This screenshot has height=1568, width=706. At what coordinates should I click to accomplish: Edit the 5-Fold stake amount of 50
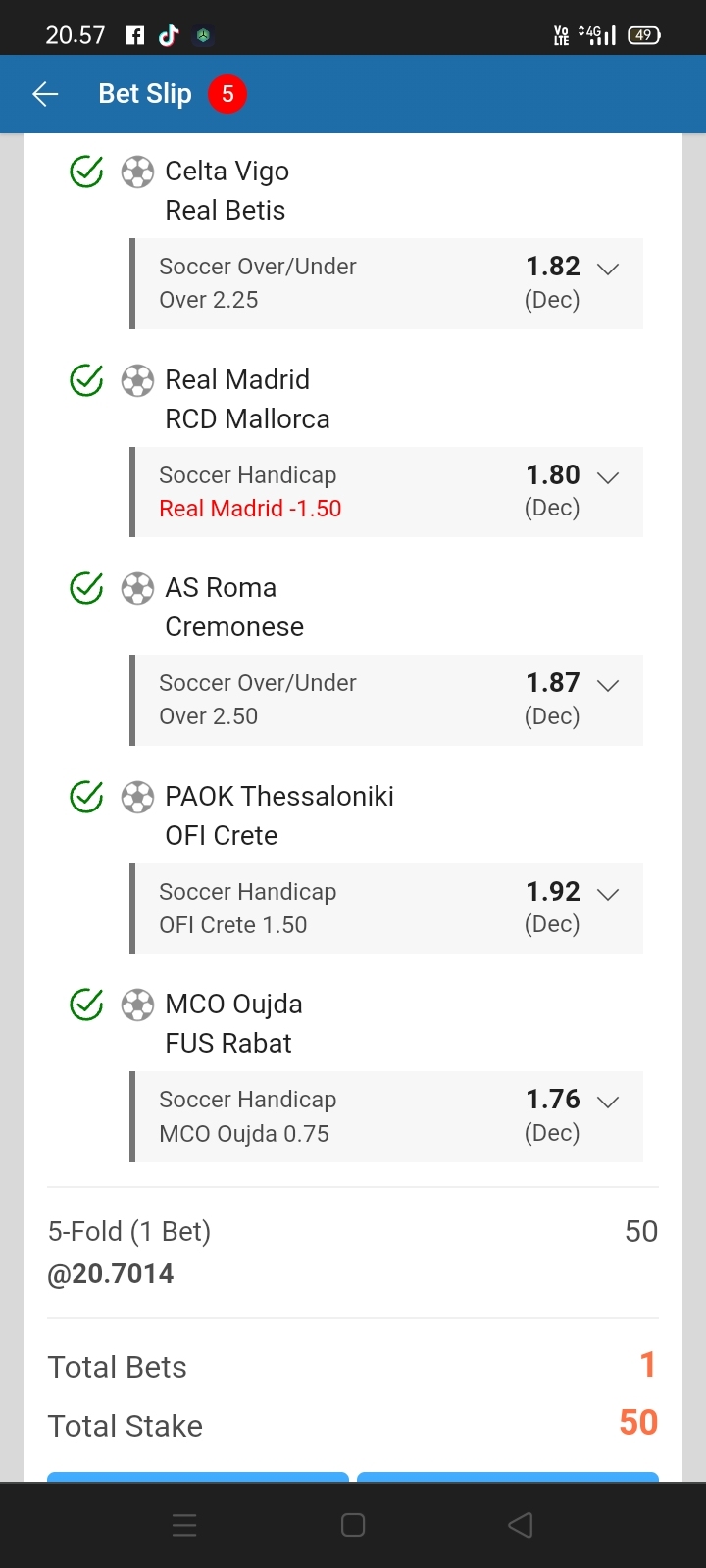click(x=640, y=1231)
